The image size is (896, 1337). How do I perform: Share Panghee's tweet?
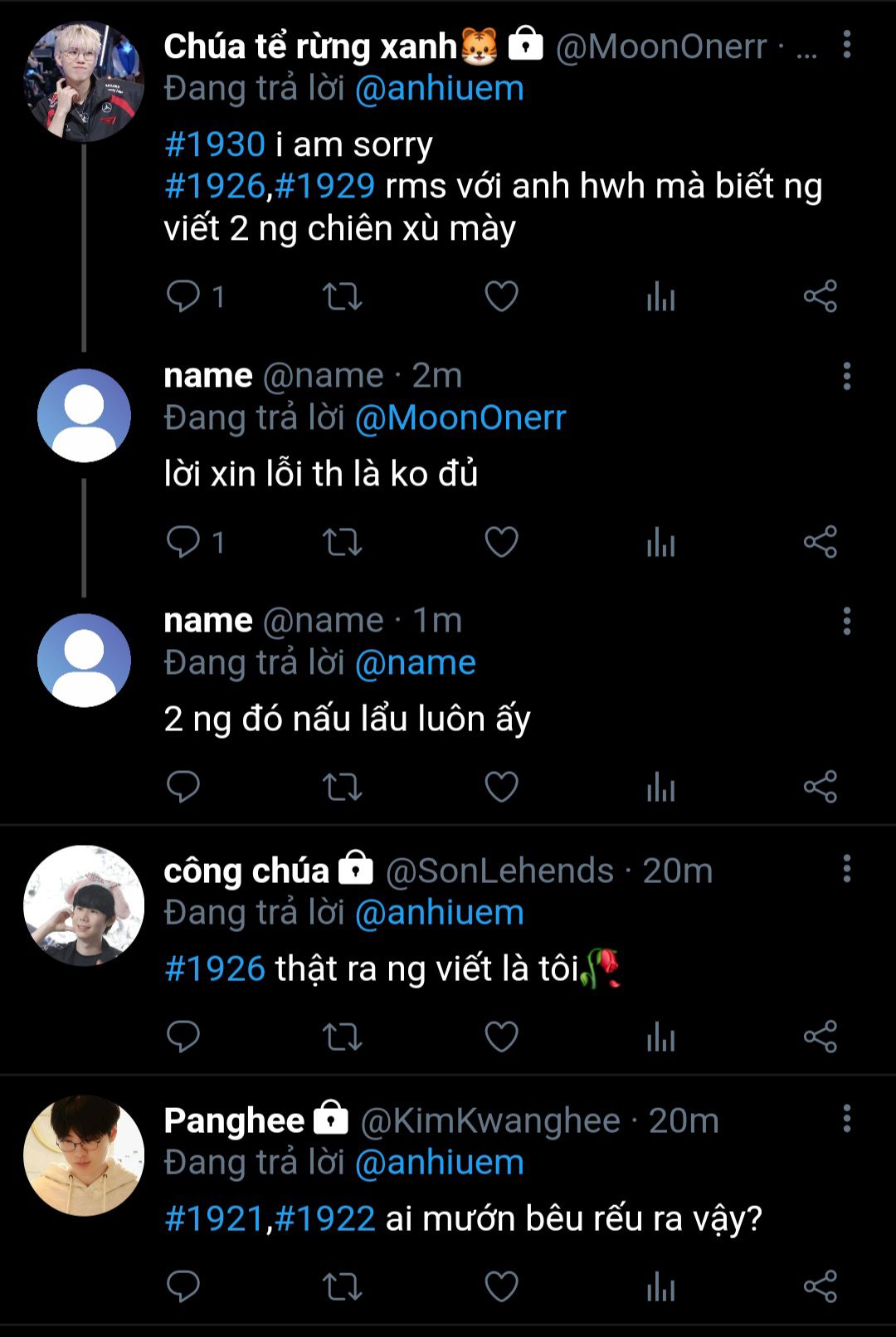point(820,1286)
